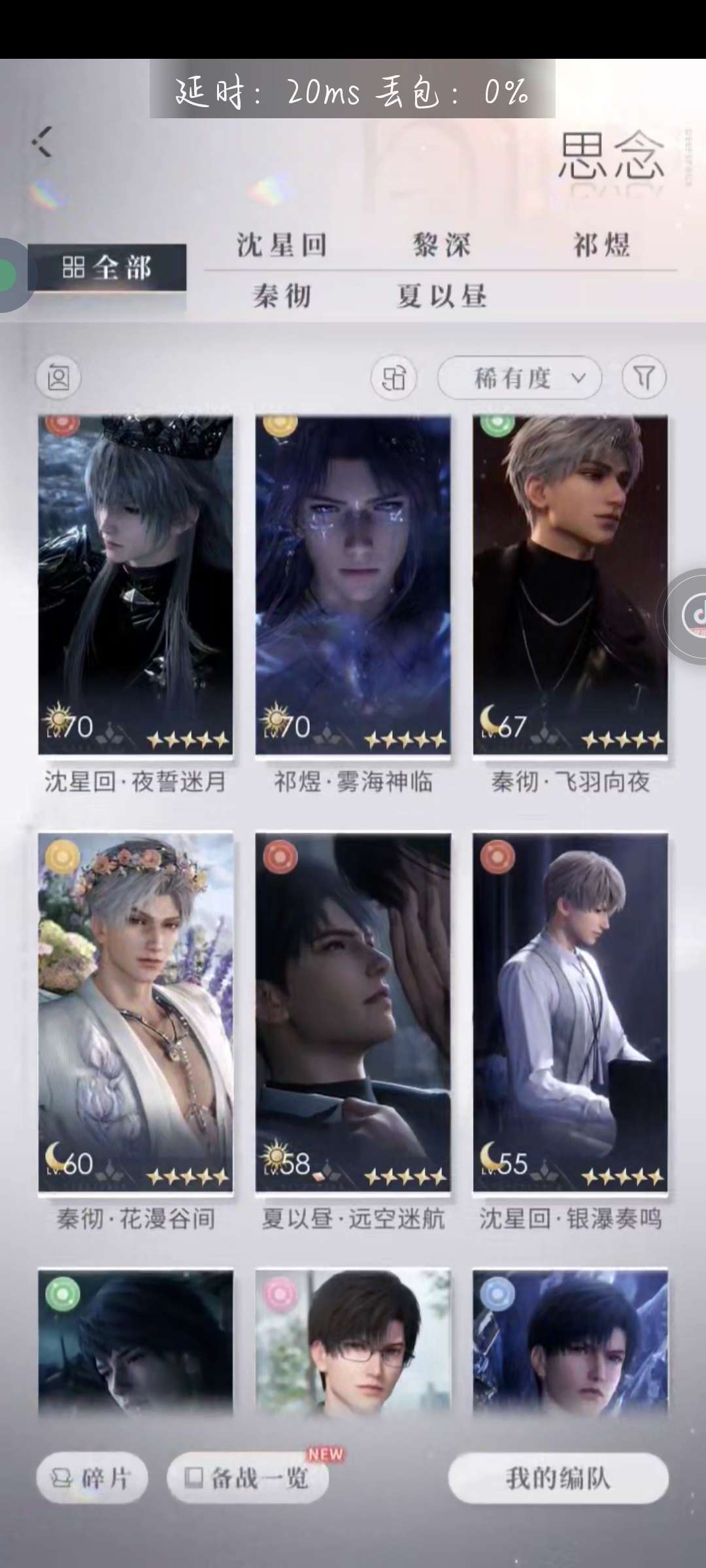Open the 碎片 fragments button

[x=92, y=1478]
